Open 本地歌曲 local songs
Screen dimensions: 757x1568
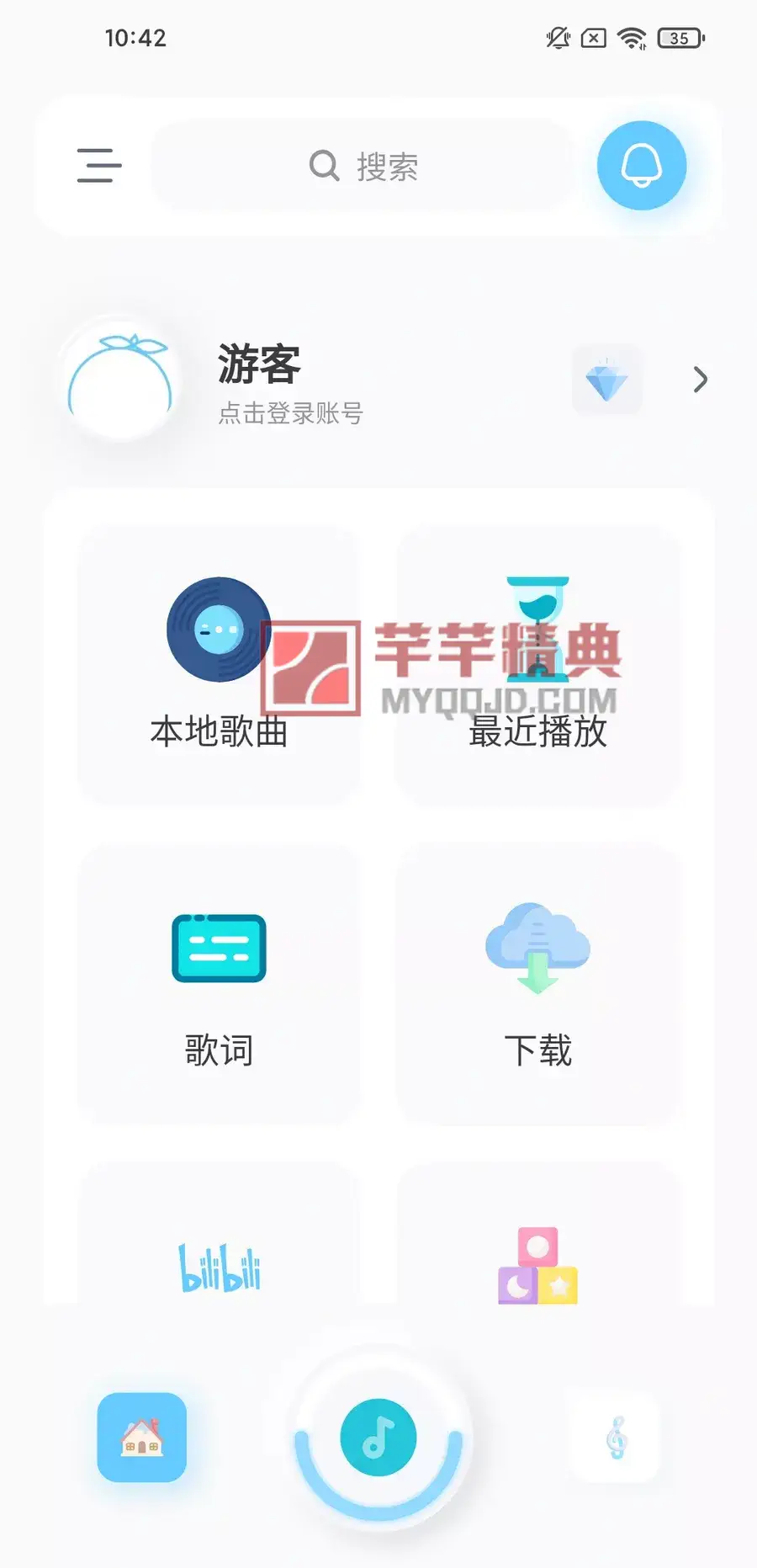point(219,666)
